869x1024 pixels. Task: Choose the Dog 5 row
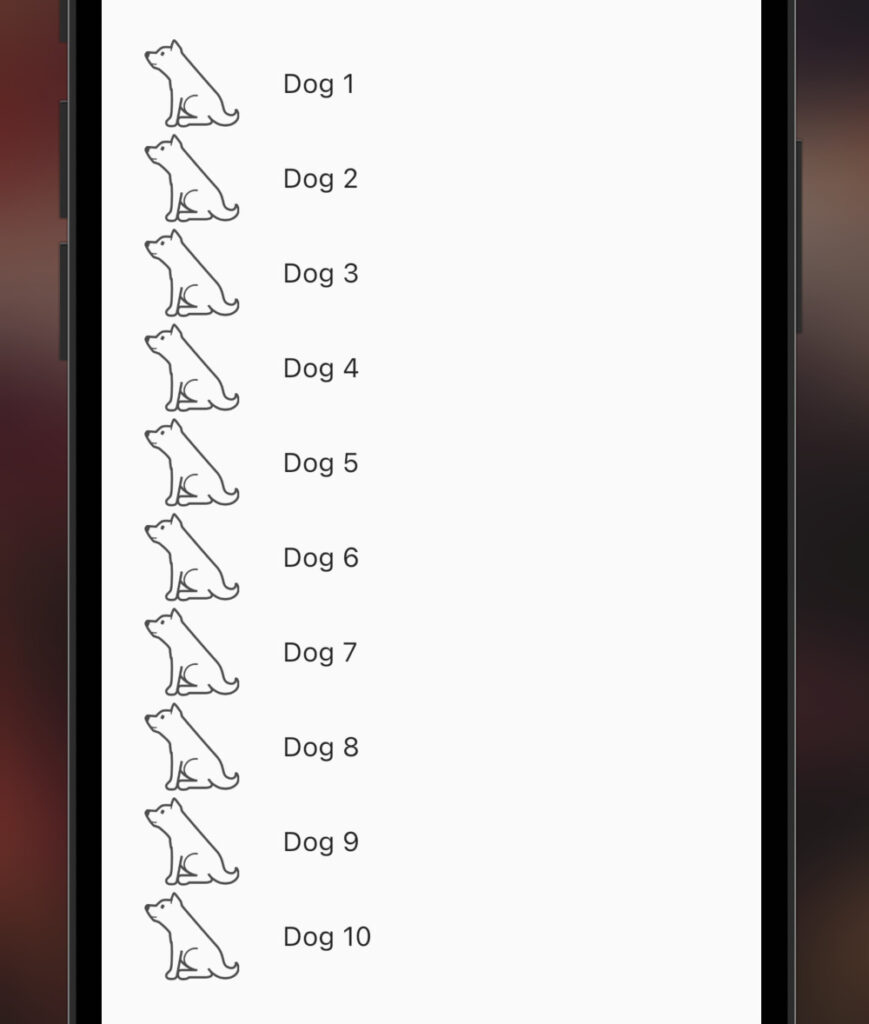[319, 463]
